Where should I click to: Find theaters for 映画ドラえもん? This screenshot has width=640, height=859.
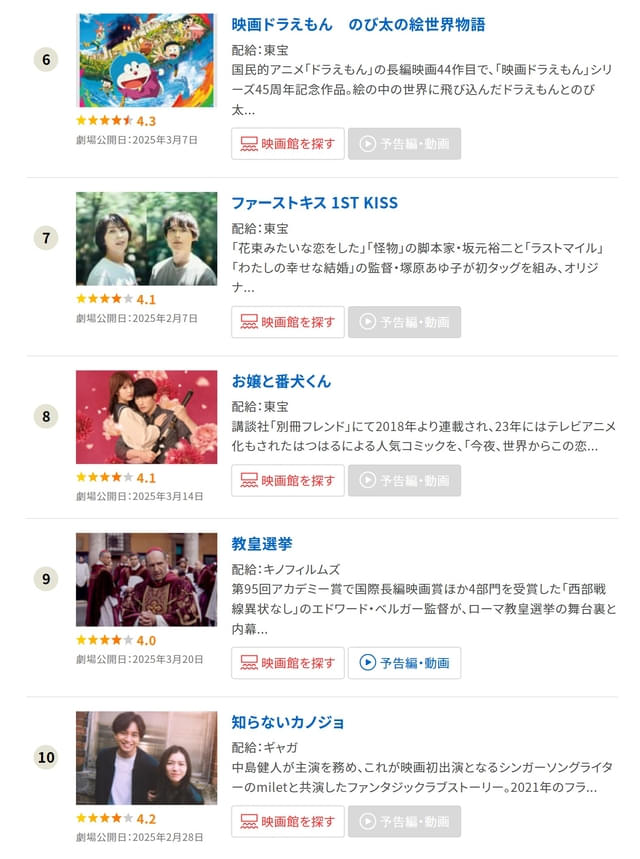[288, 144]
